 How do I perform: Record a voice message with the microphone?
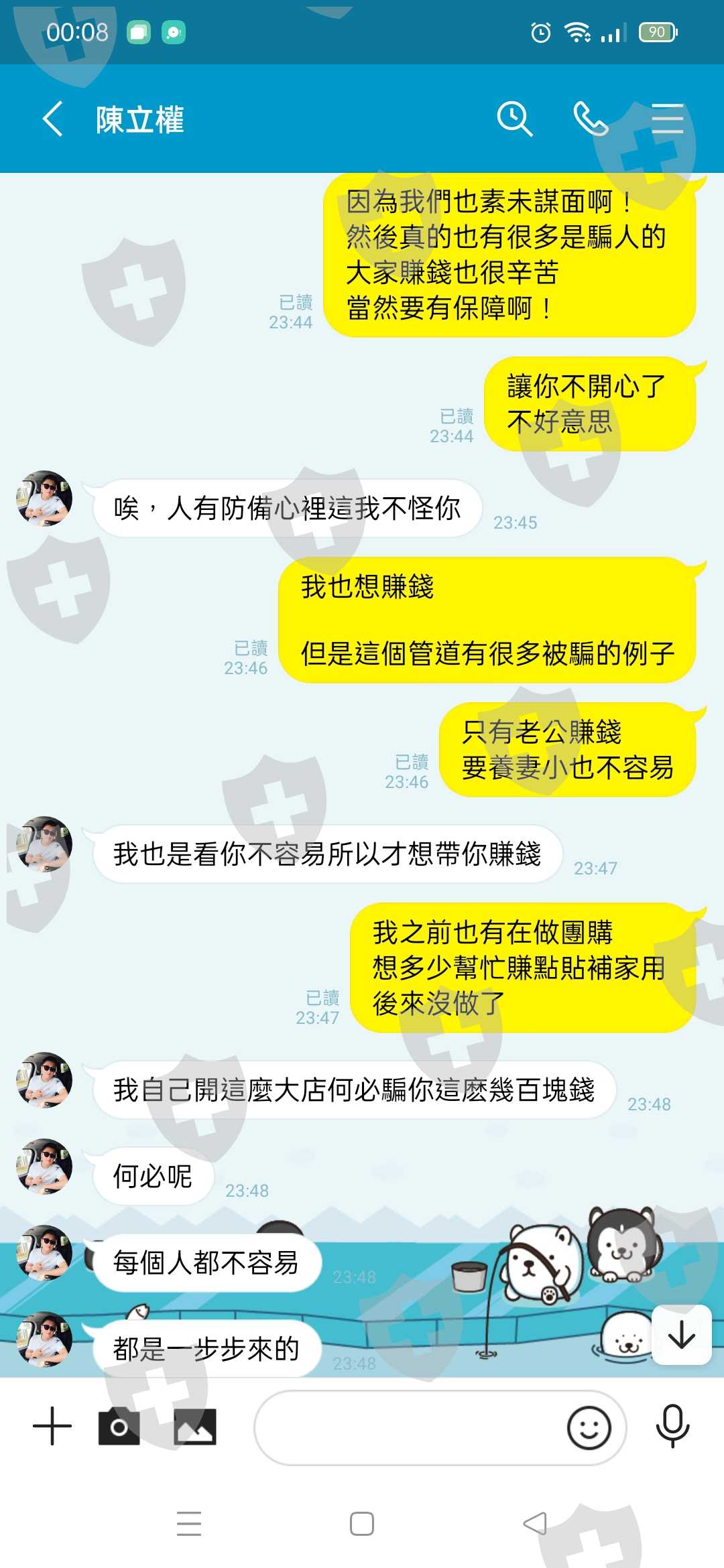673,1426
